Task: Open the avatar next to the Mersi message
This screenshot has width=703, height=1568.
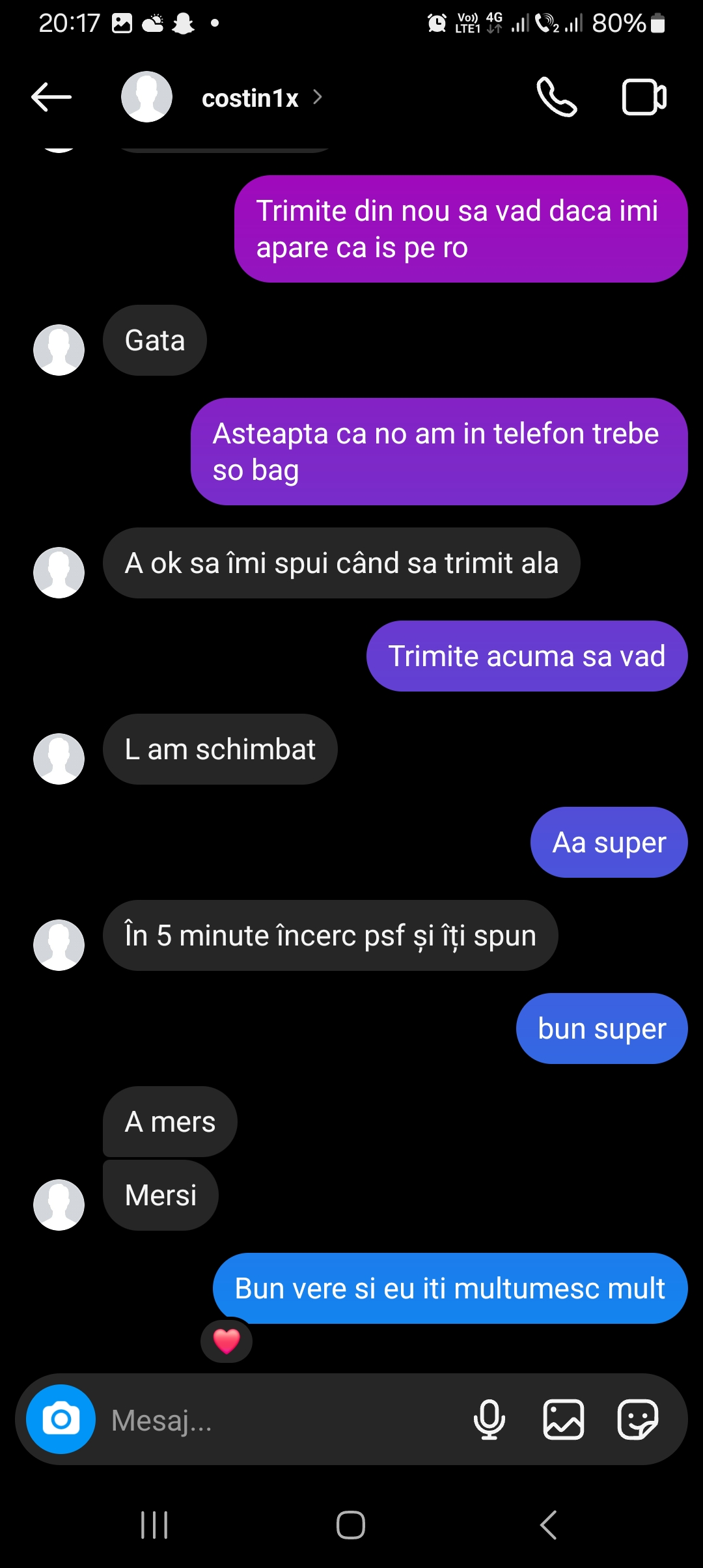Action: 59,1205
